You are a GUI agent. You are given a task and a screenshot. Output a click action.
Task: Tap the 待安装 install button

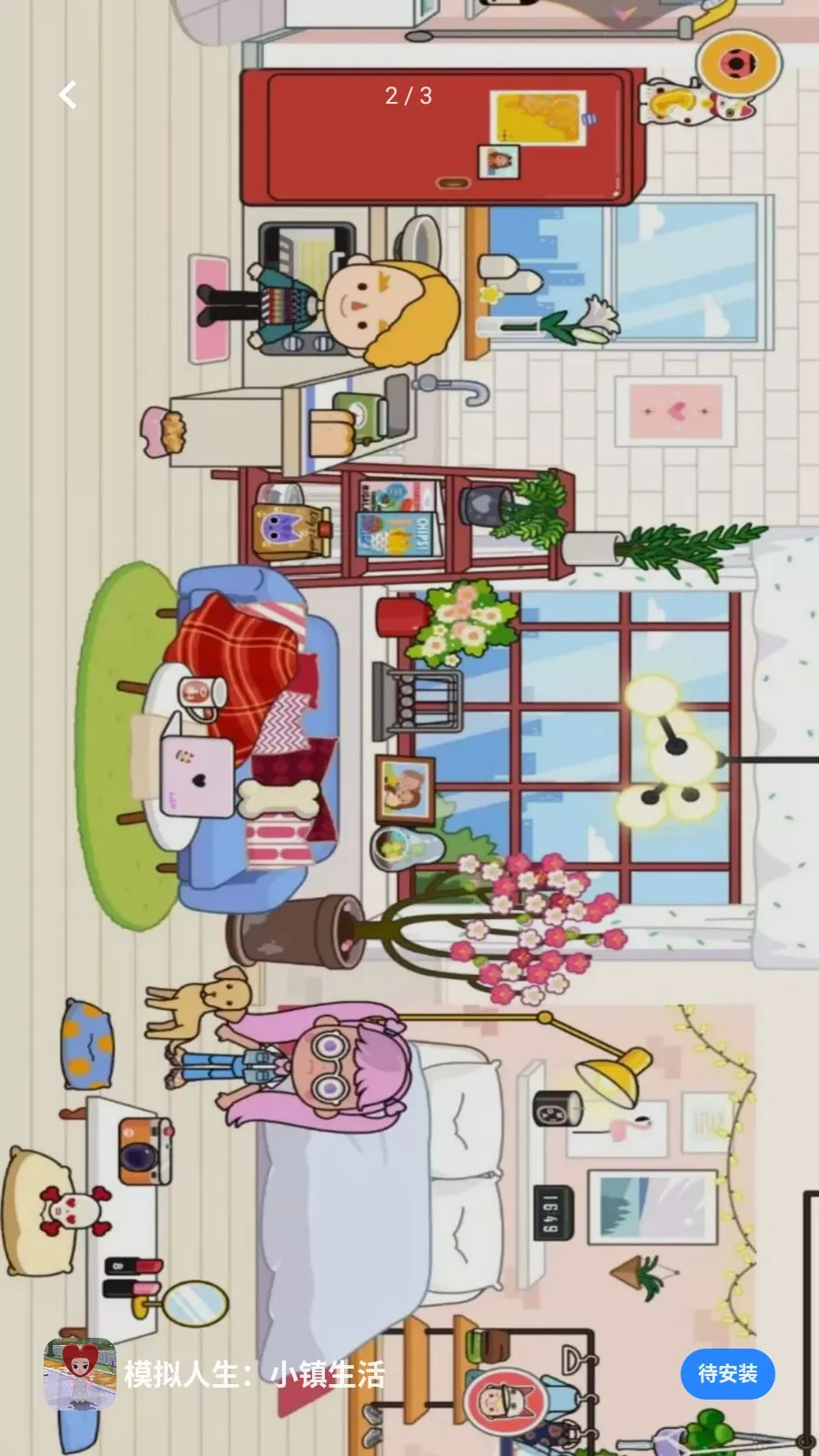point(727,1373)
